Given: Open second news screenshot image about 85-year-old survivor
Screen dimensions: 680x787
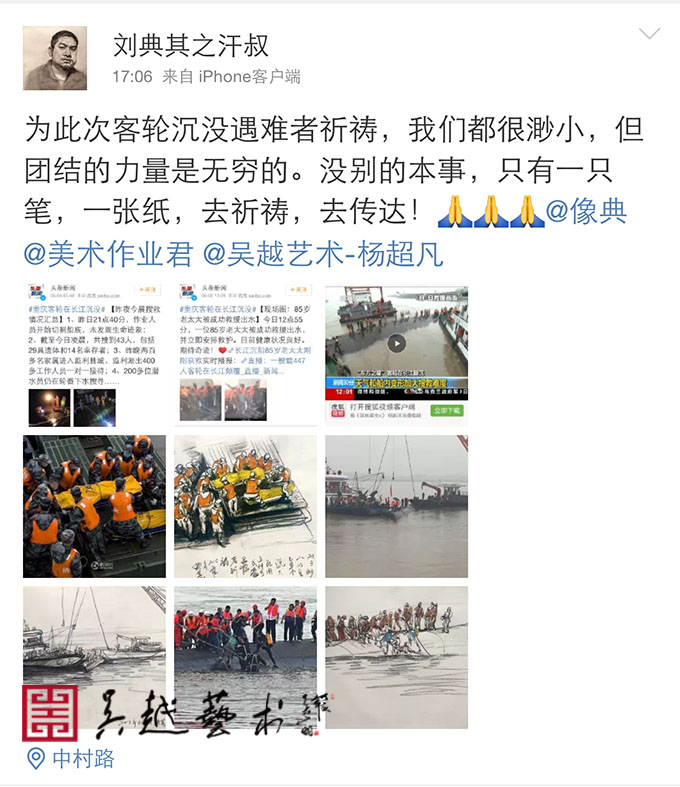Looking at the screenshot, I should 245,355.
